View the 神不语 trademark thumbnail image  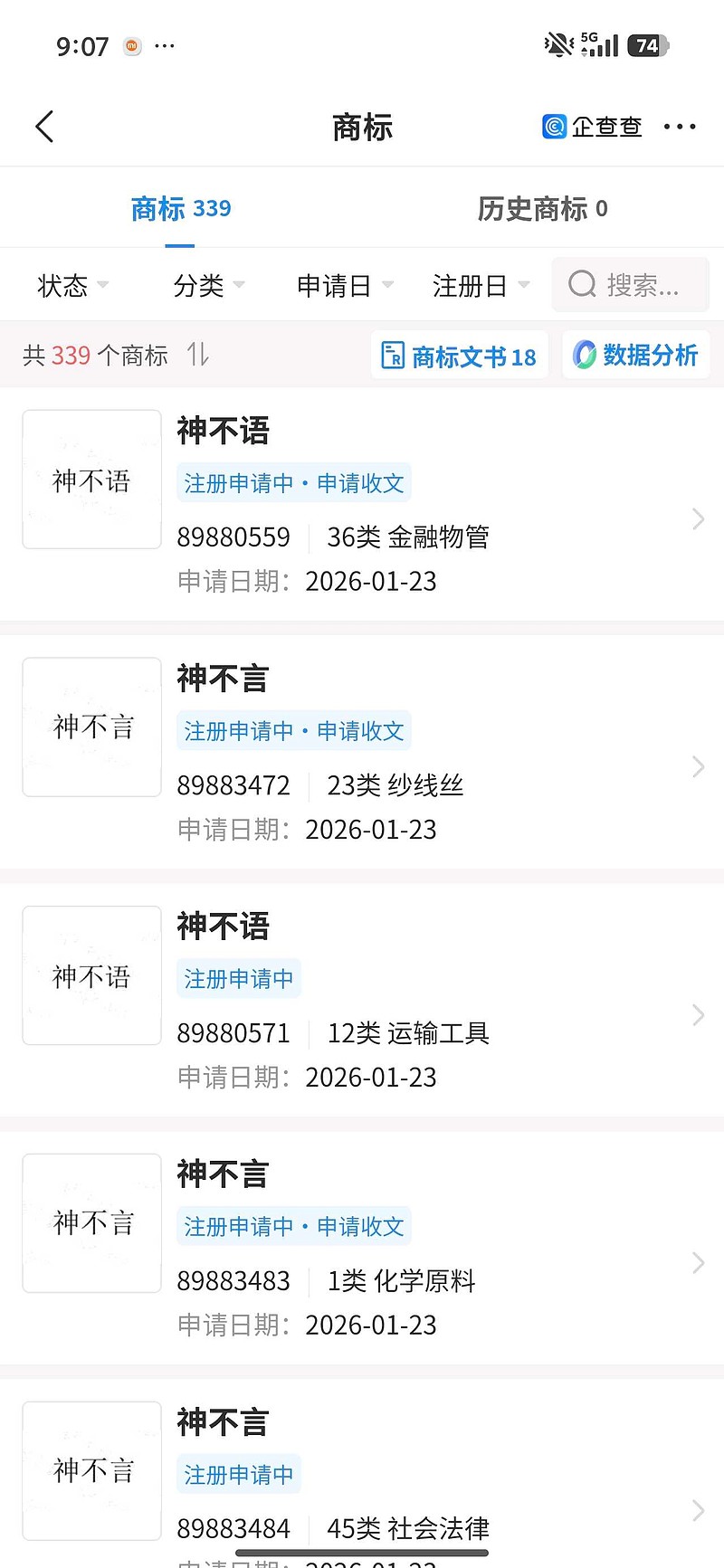(x=90, y=479)
